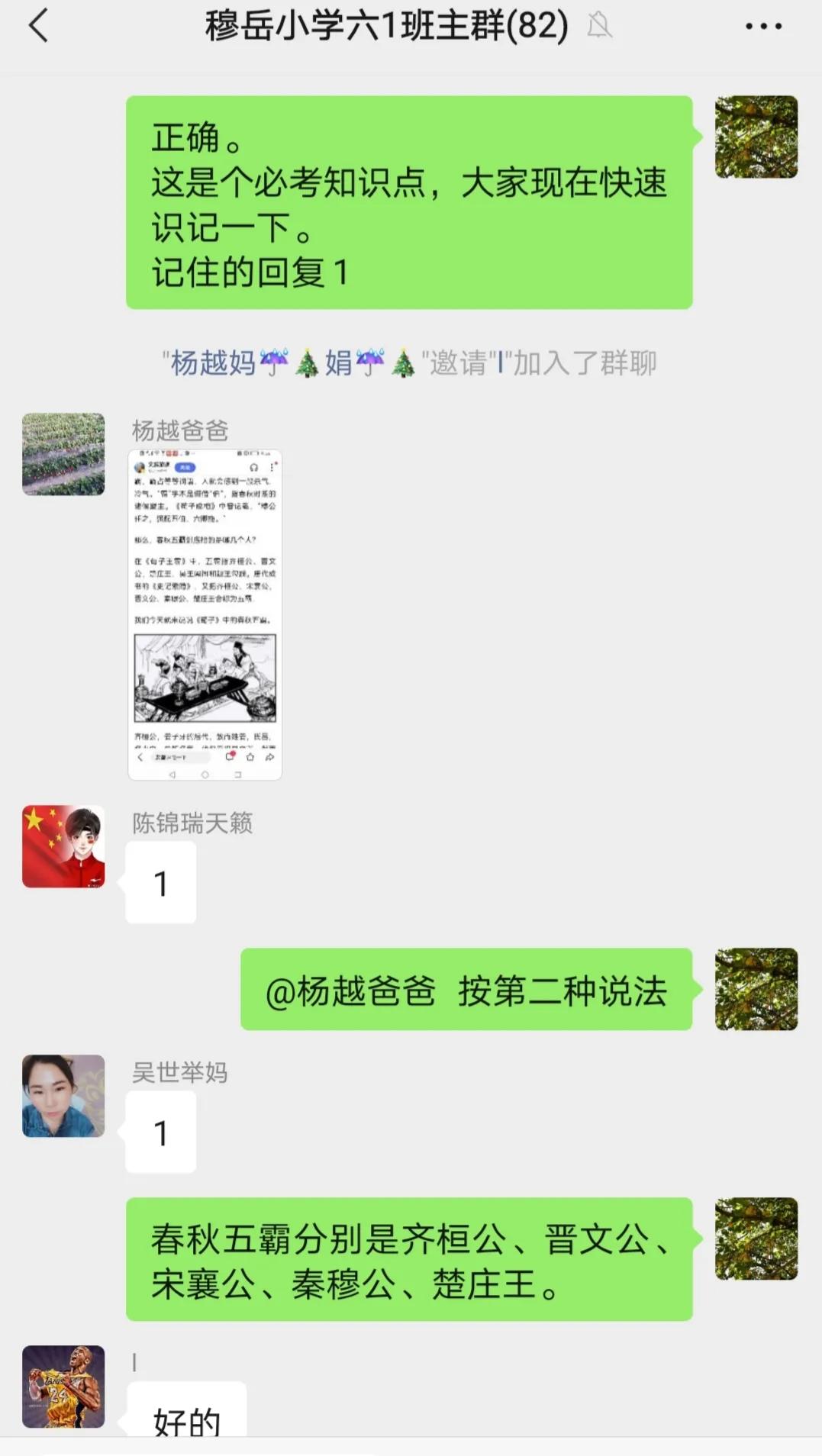Open the group chat options menu

click(x=763, y=26)
